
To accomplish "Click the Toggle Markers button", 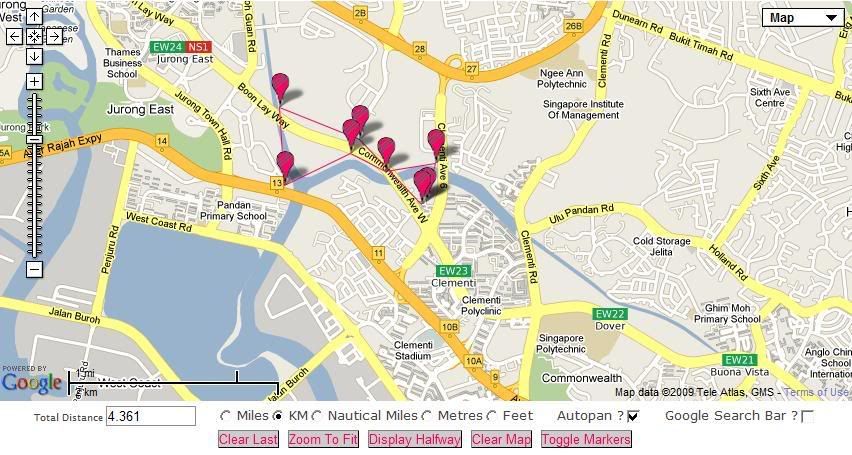I will pos(586,439).
